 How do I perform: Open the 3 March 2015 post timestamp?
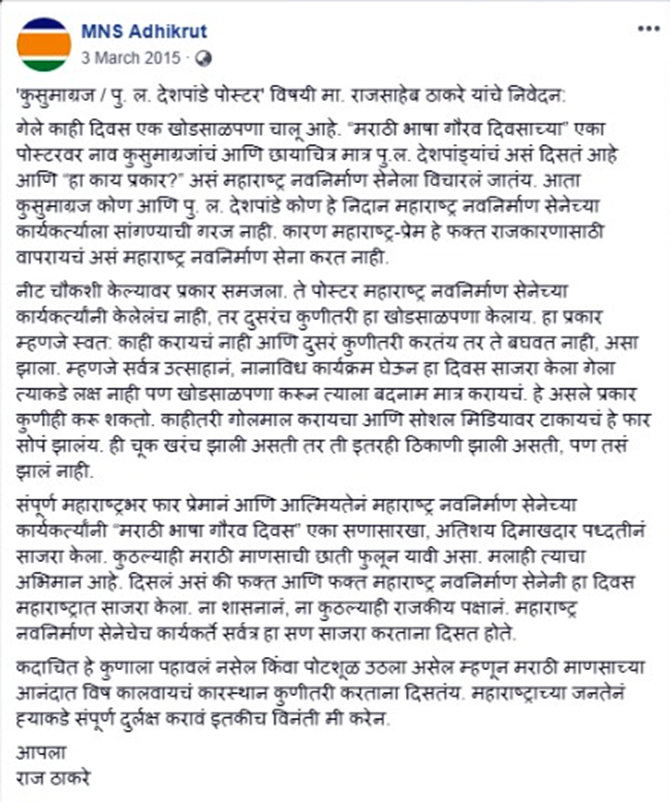pos(136,56)
